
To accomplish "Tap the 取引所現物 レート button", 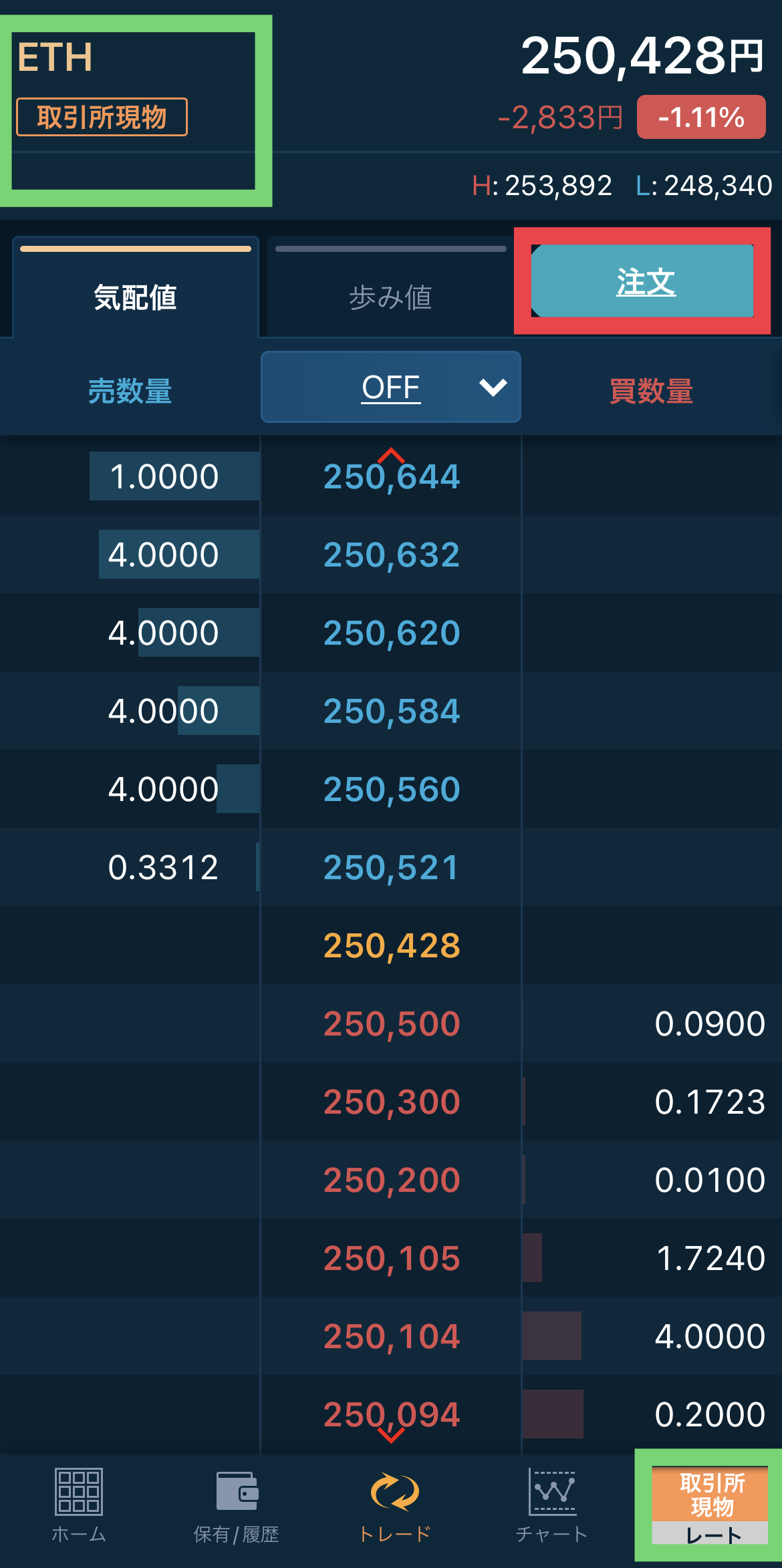I will (x=710, y=1505).
